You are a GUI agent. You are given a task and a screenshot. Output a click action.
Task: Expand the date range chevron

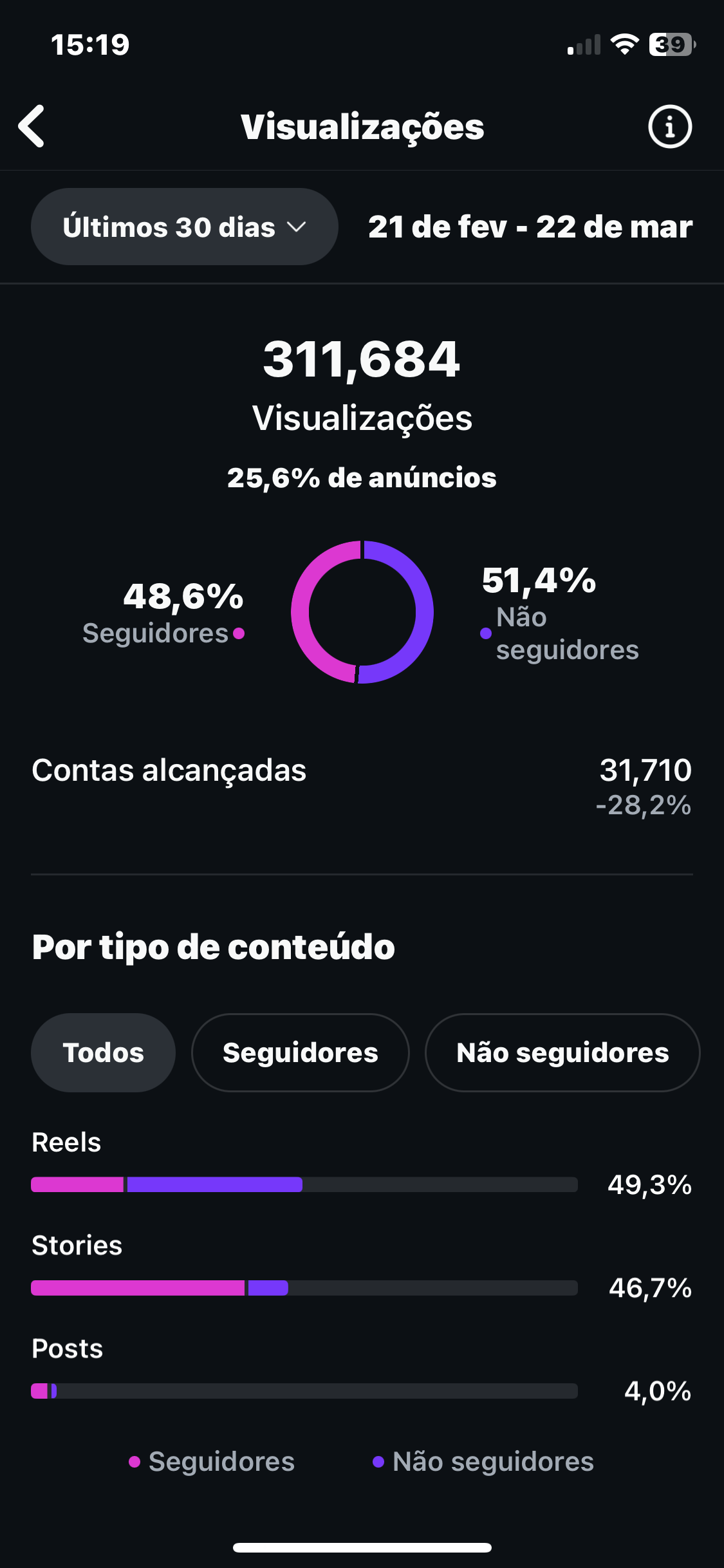click(x=297, y=227)
